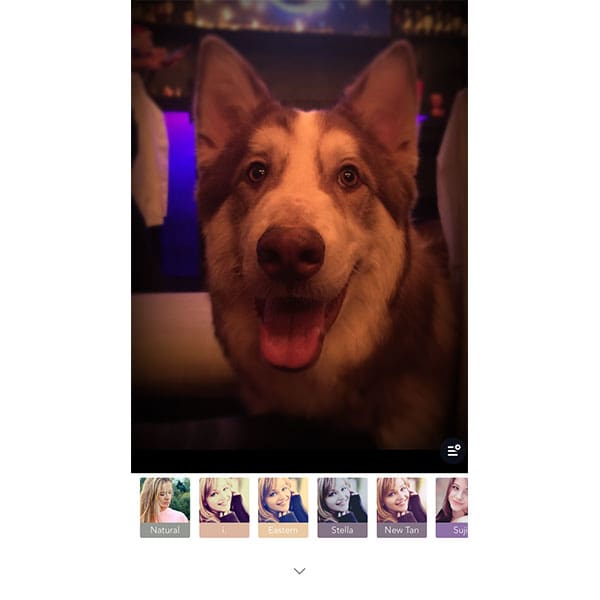Collapse the filter panel with the down chevron
Viewport: 600px width, 600px height.
point(299,571)
